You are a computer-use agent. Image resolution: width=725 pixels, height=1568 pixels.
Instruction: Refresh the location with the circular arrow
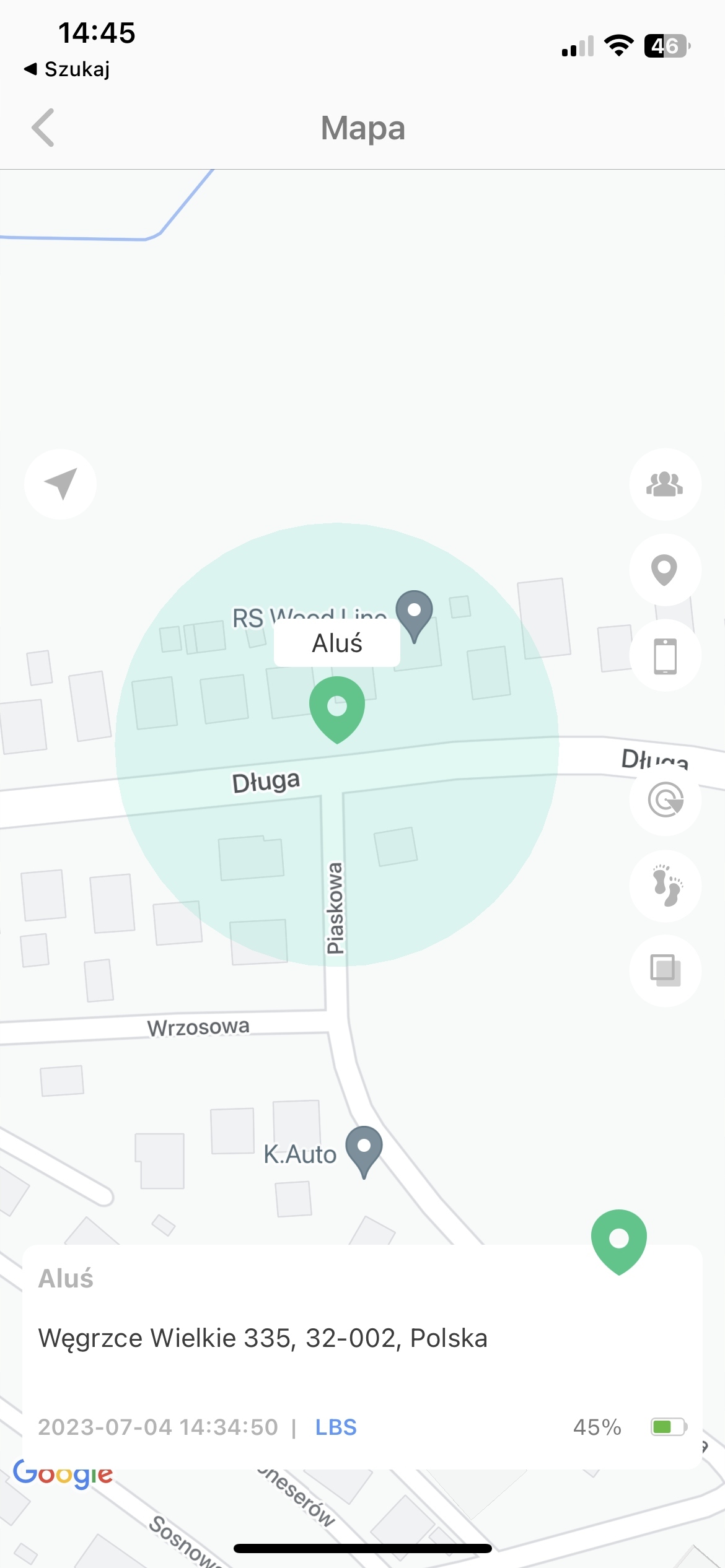pos(665,800)
